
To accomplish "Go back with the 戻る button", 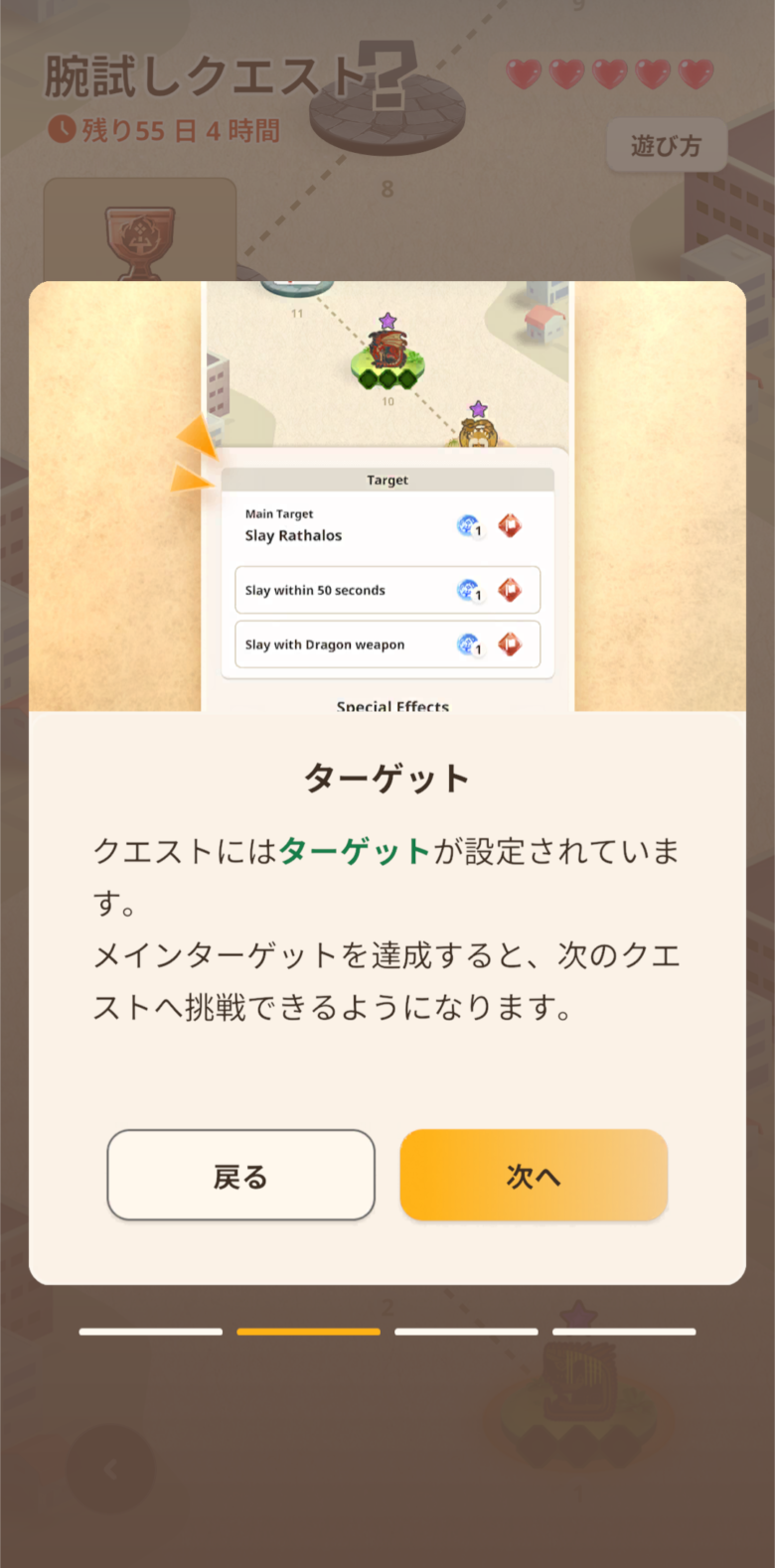I will pos(240,1176).
